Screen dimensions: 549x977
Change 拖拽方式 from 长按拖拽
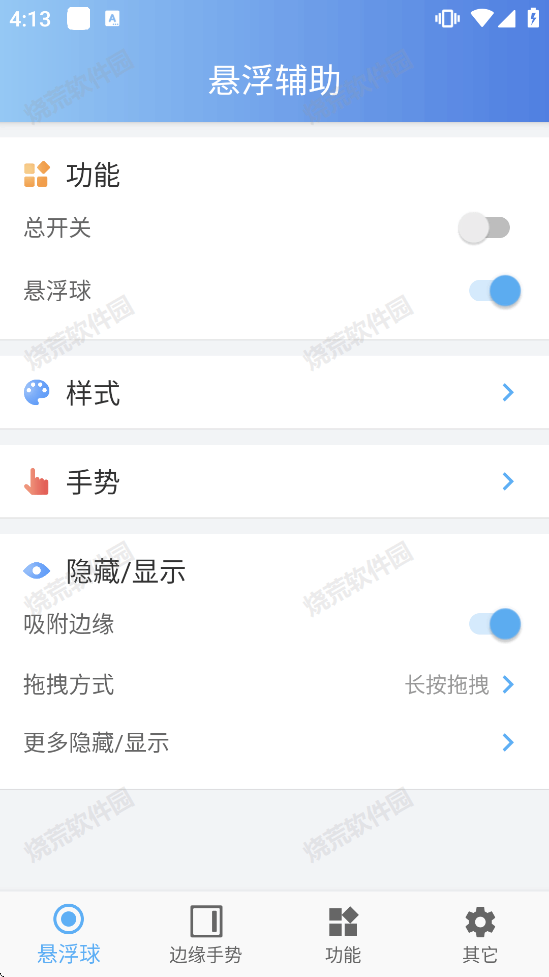274,685
